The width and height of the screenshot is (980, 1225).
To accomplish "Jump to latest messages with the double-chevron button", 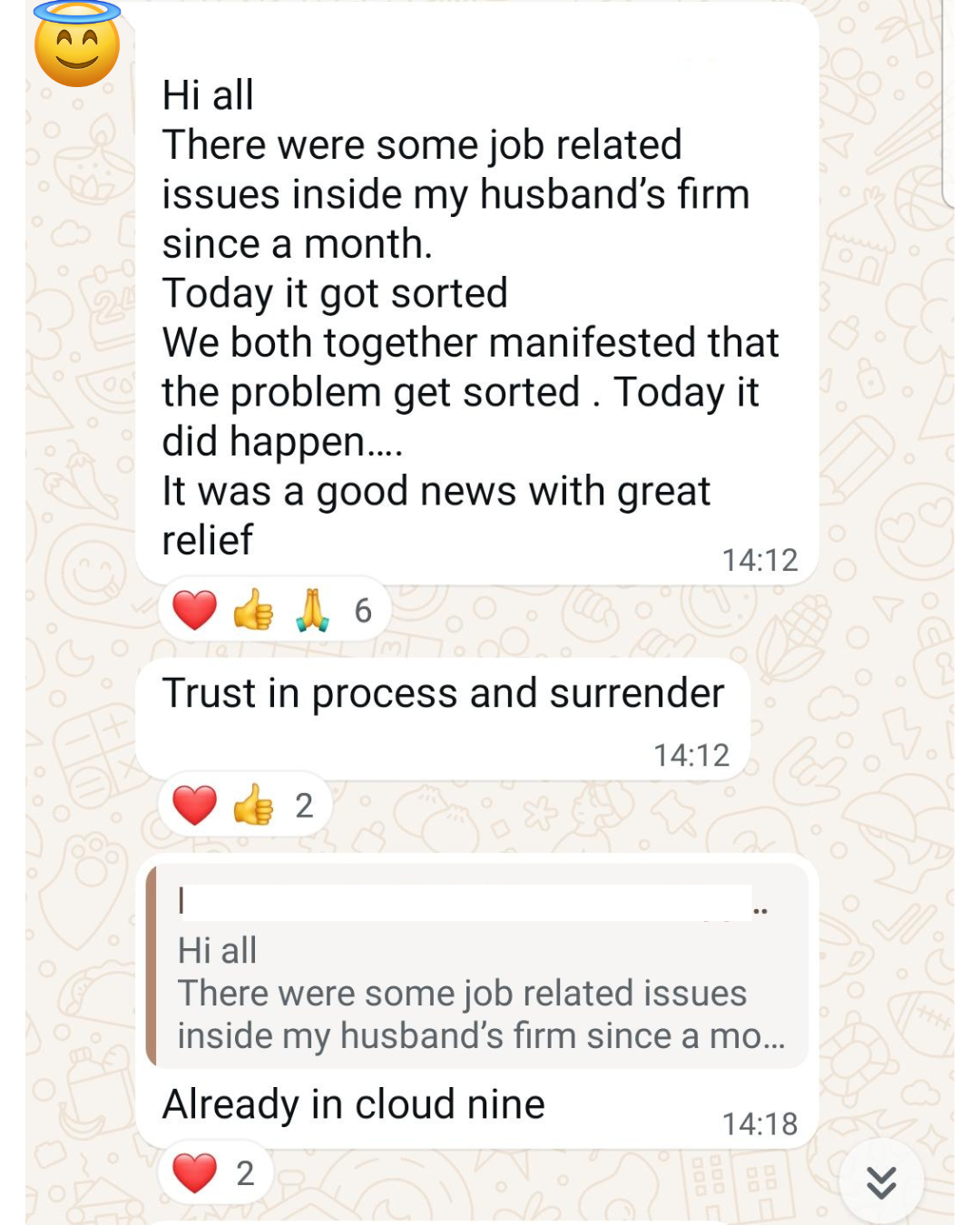I will 880,1181.
